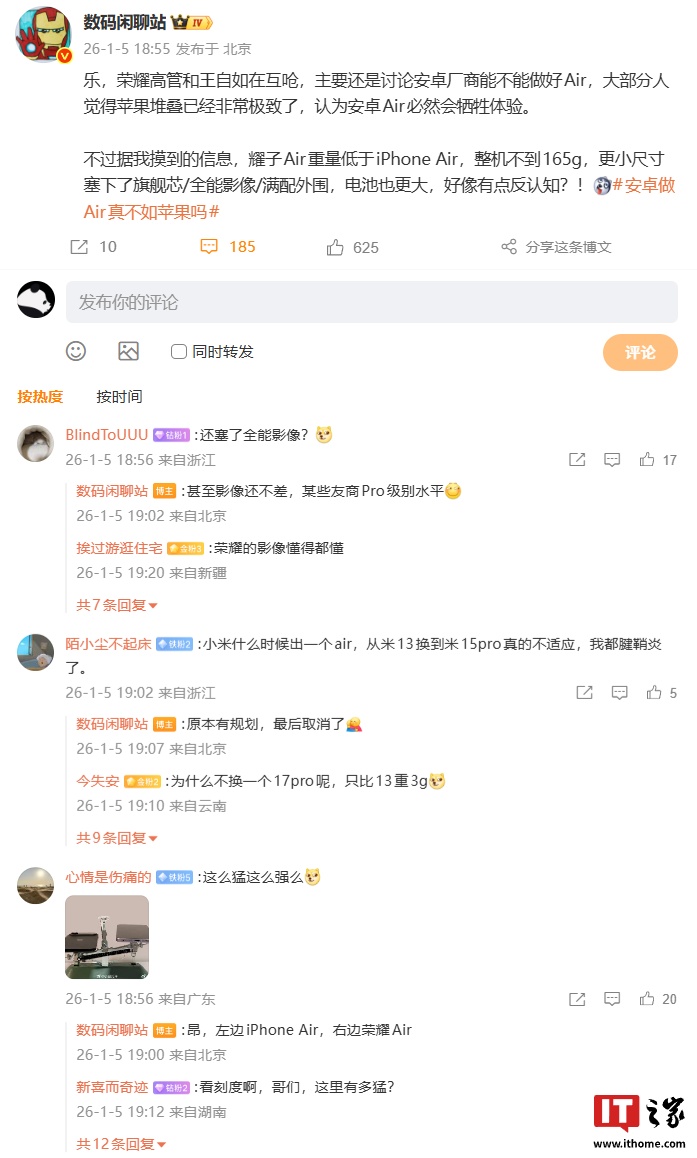This screenshot has height=1158, width=697.
Task: Open image in 心情是伤痛的's comment
Action: [x=107, y=937]
